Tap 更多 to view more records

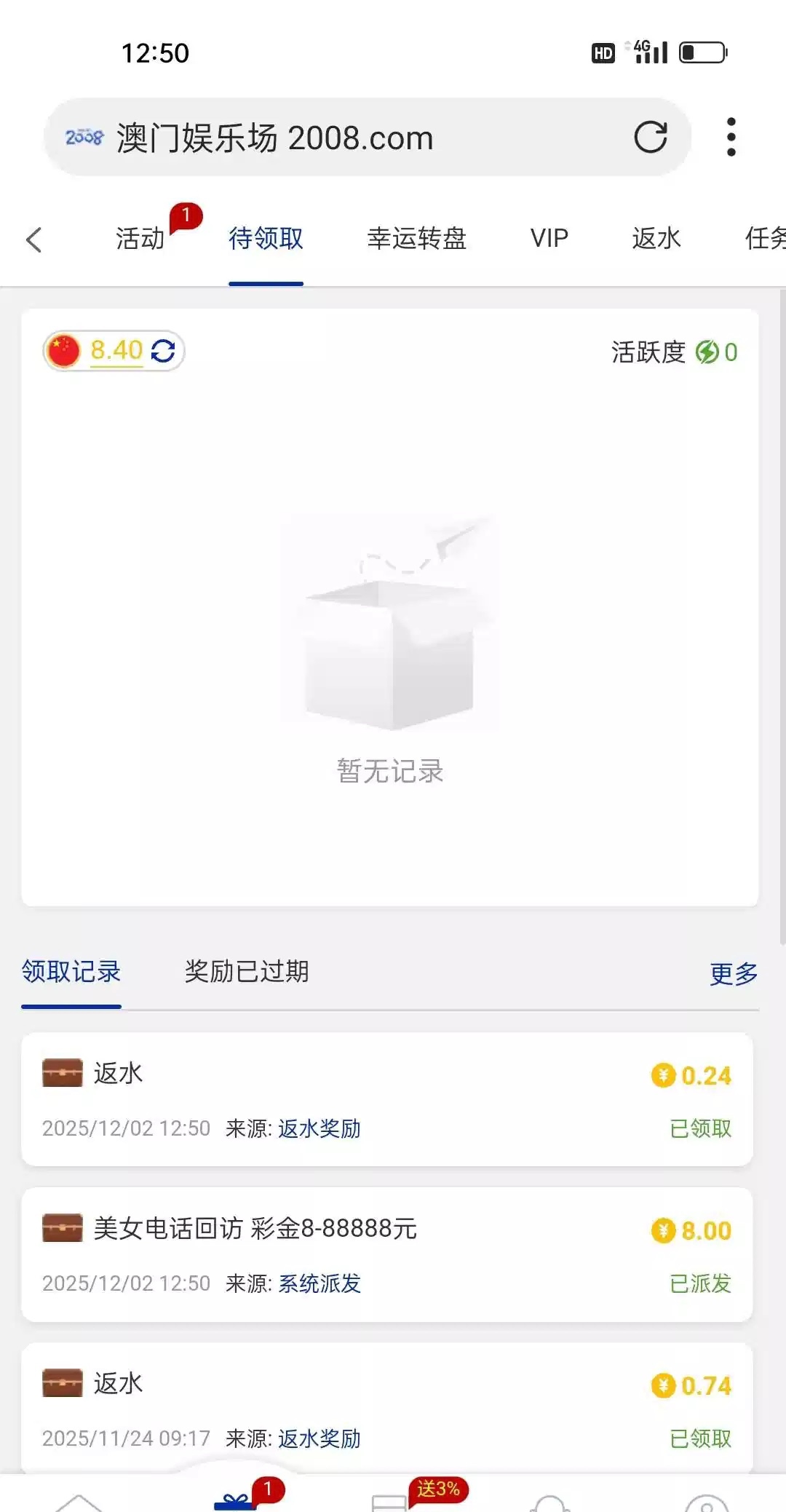coord(733,973)
